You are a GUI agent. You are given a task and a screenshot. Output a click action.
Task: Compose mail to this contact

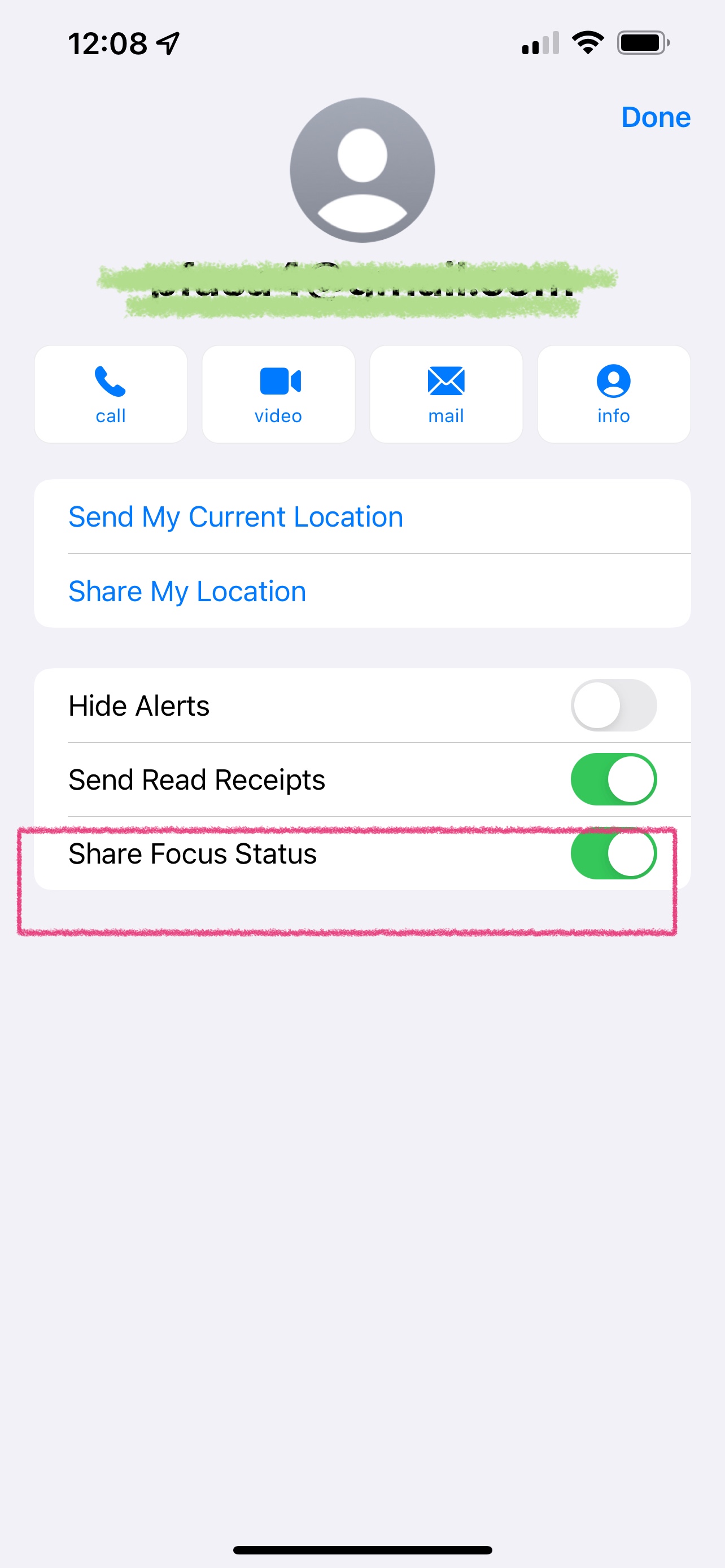(x=446, y=395)
